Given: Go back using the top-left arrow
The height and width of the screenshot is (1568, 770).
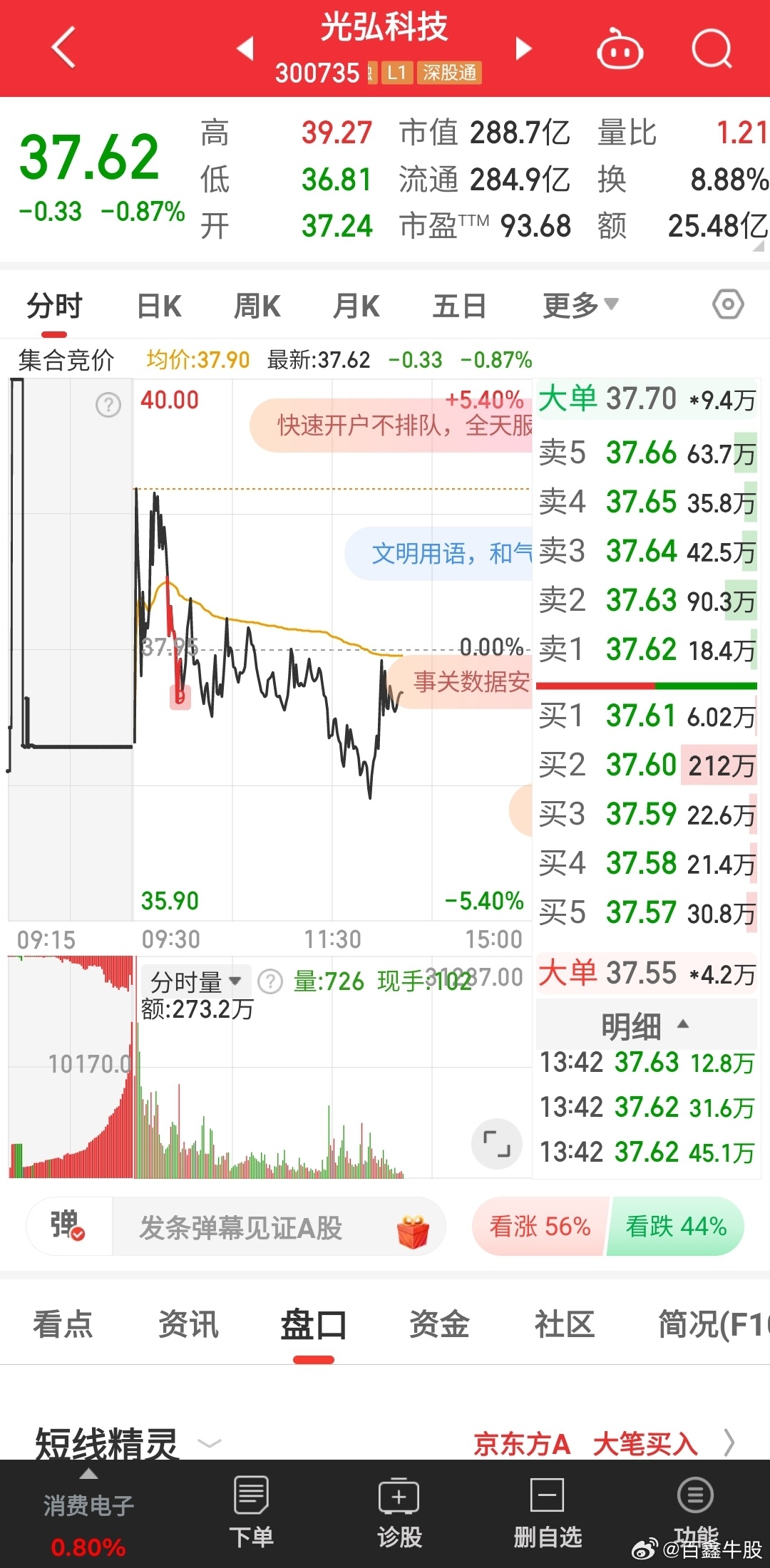Looking at the screenshot, I should point(63,48).
